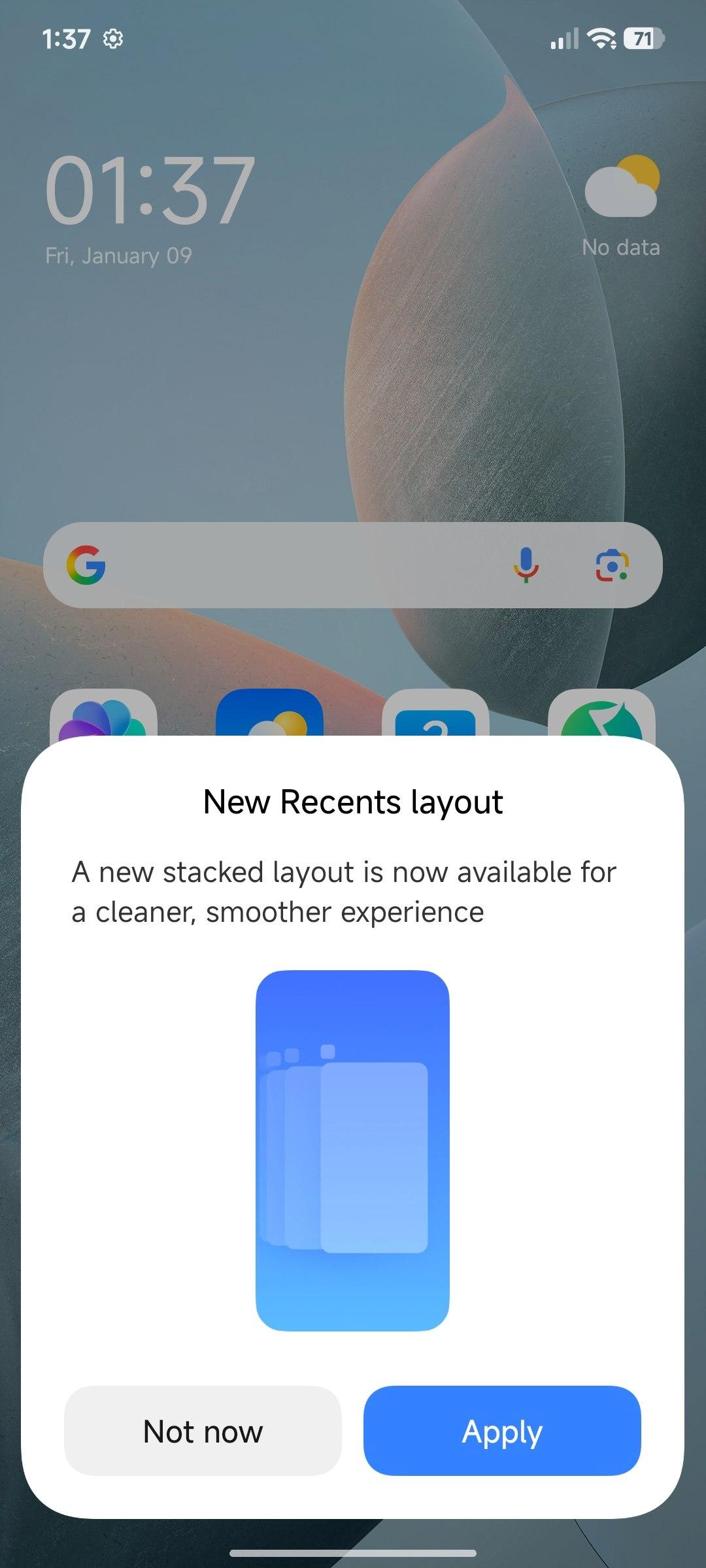706x1568 pixels.
Task: Apply the new Recents layout
Action: pos(501,1431)
